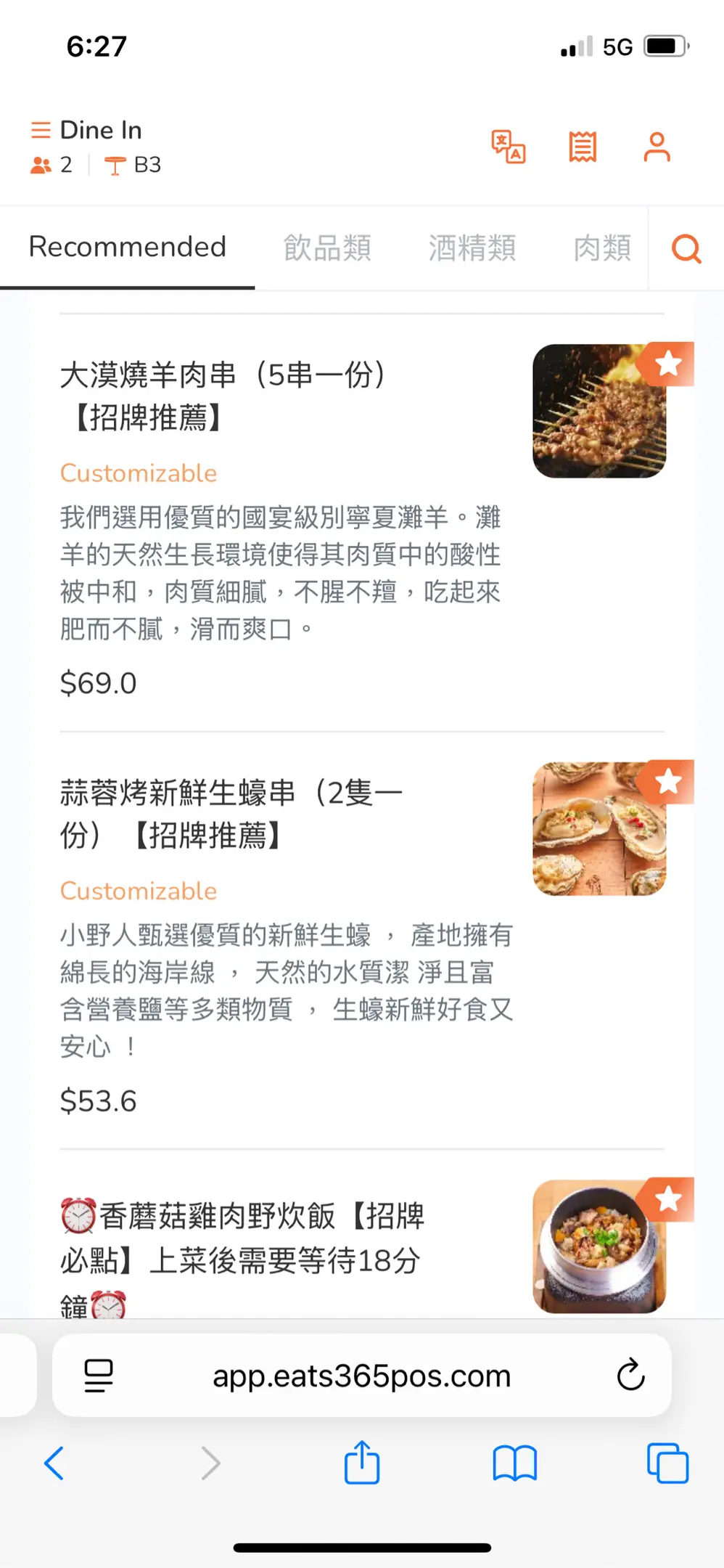This screenshot has height=1568, width=724.
Task: Open the Safari page settings menu
Action: (99, 1376)
